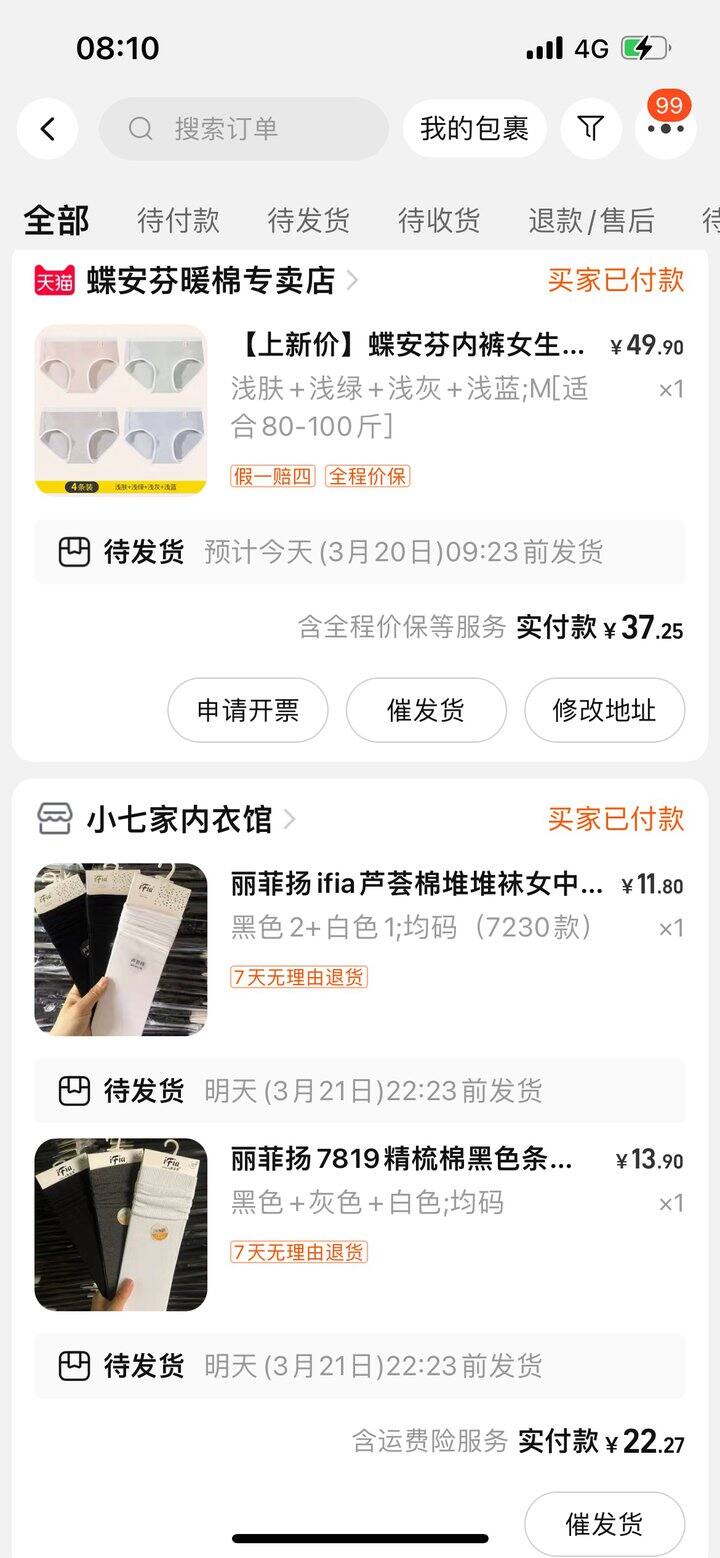Switch to the 待收货 tab

(x=439, y=220)
